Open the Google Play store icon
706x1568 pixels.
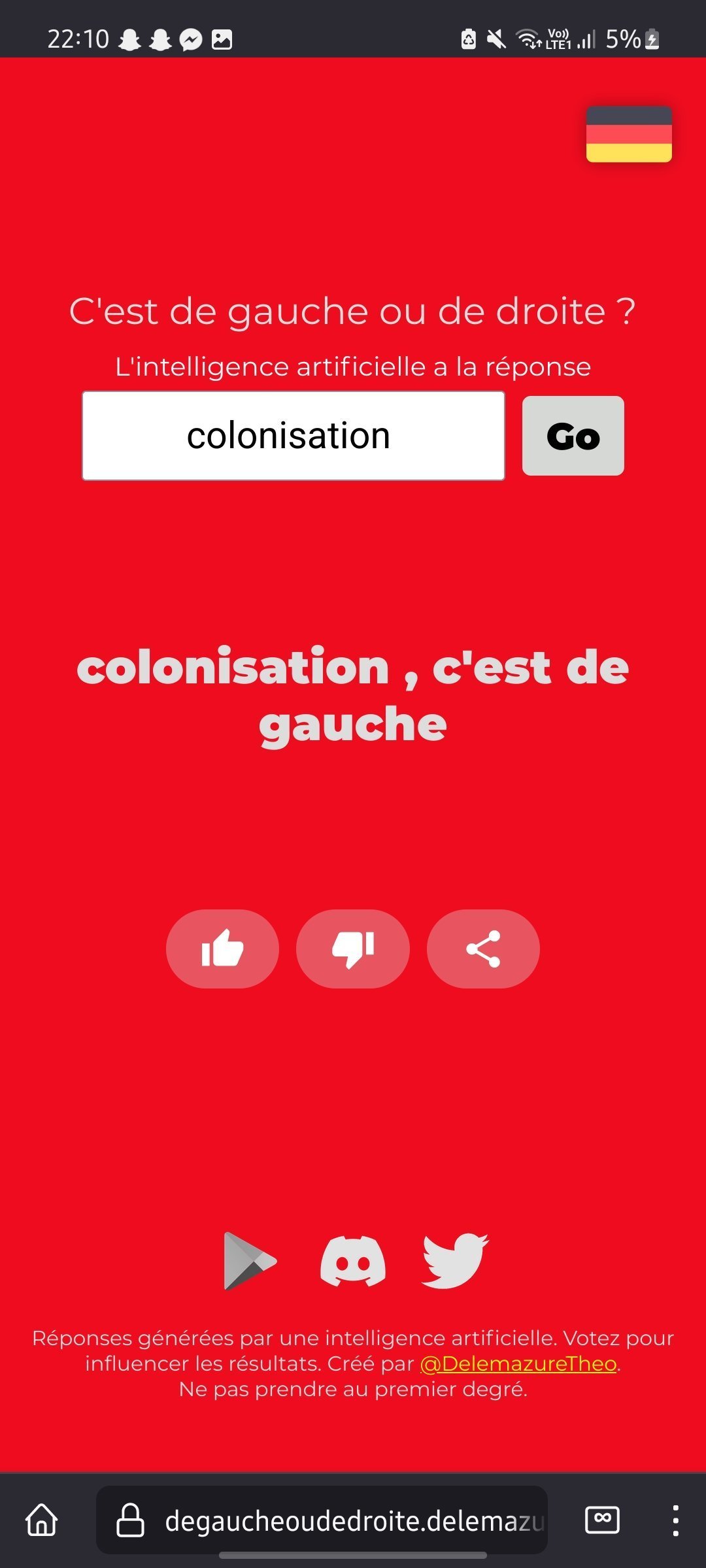click(250, 1261)
